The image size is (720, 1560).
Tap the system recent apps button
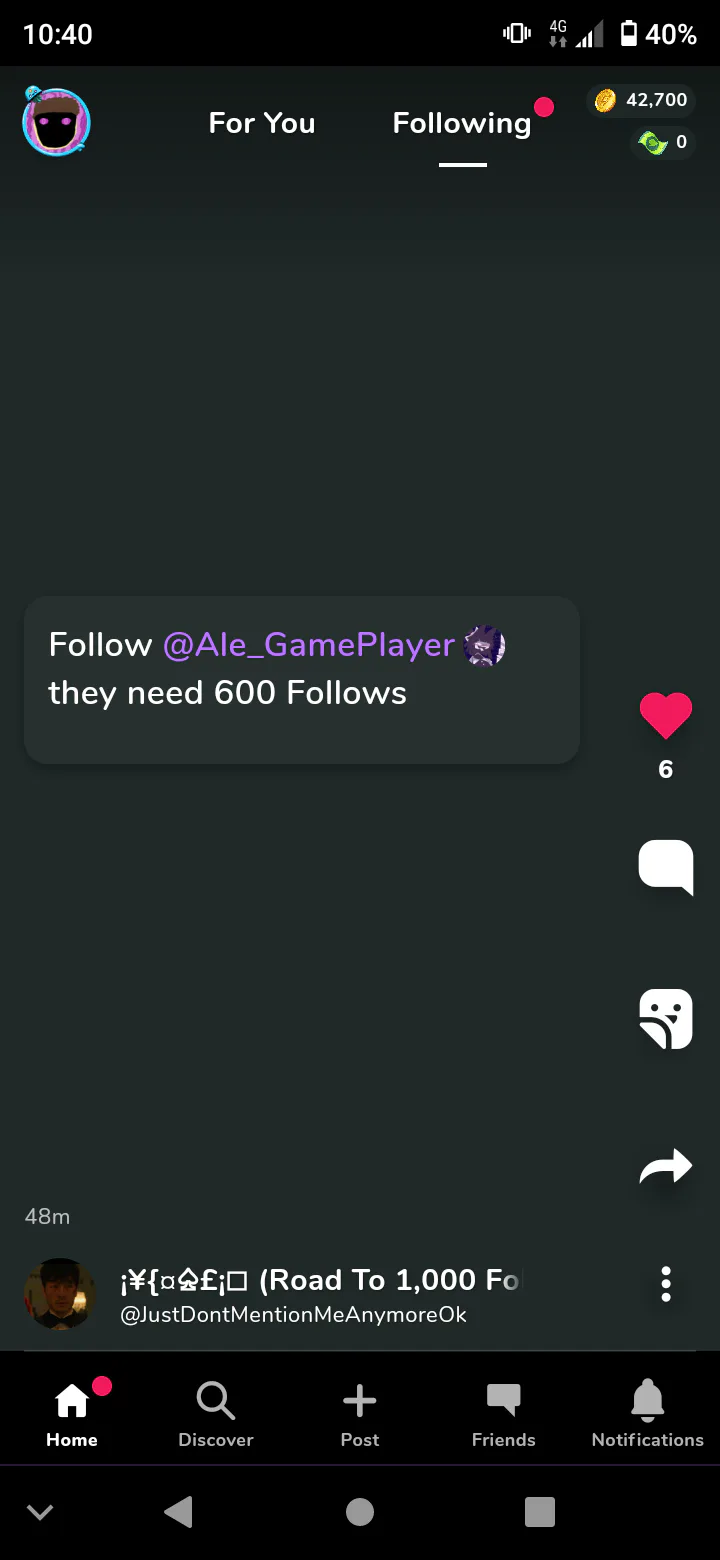[540, 1512]
